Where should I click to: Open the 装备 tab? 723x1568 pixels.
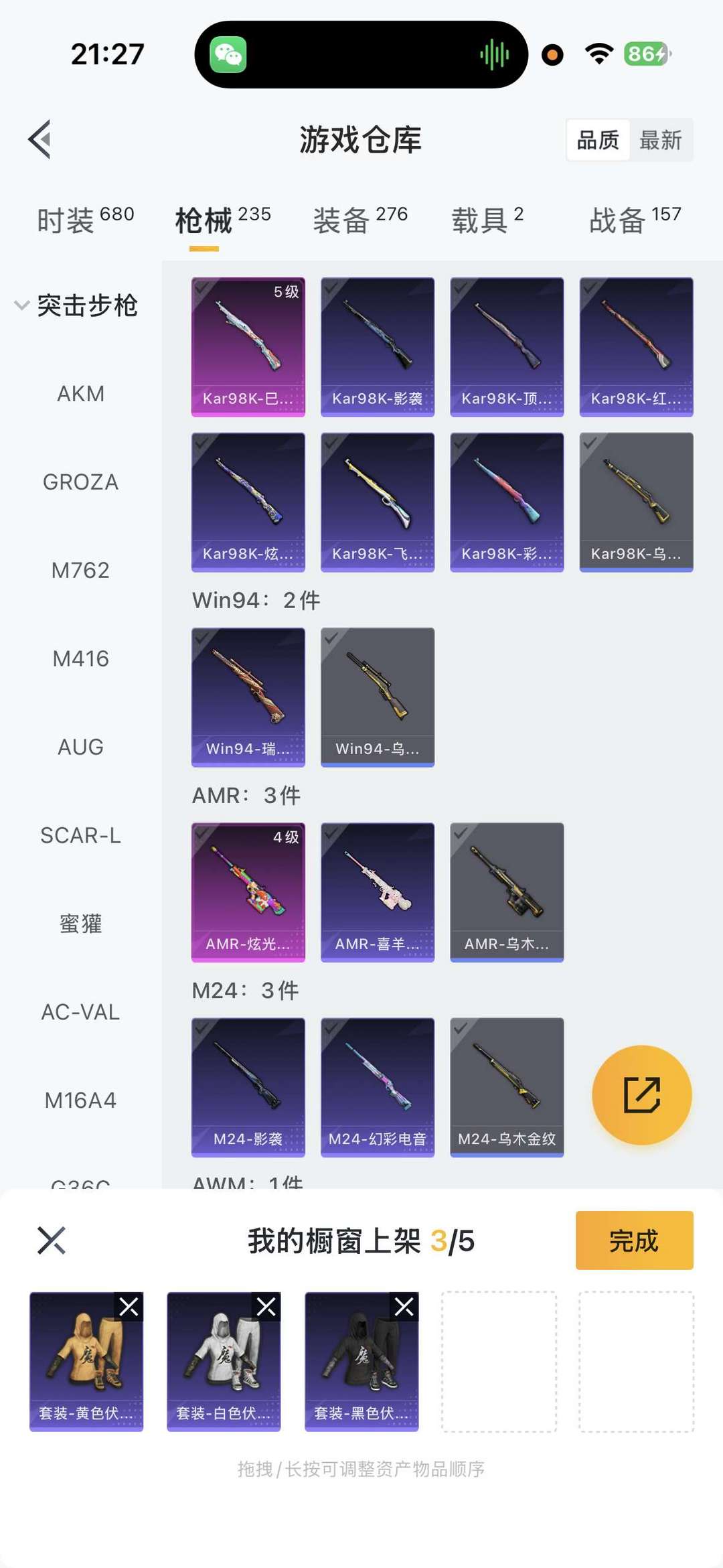pyautogui.click(x=360, y=220)
